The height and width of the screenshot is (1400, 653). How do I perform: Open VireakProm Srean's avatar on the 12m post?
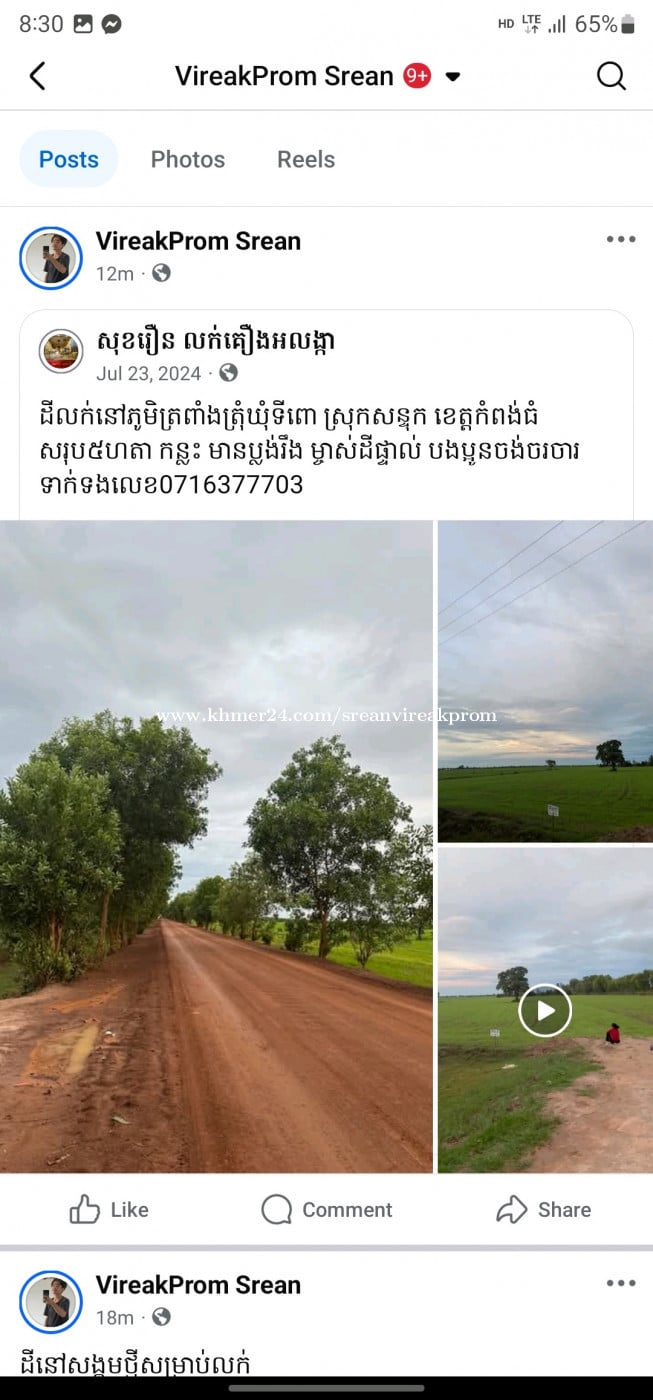tap(51, 258)
